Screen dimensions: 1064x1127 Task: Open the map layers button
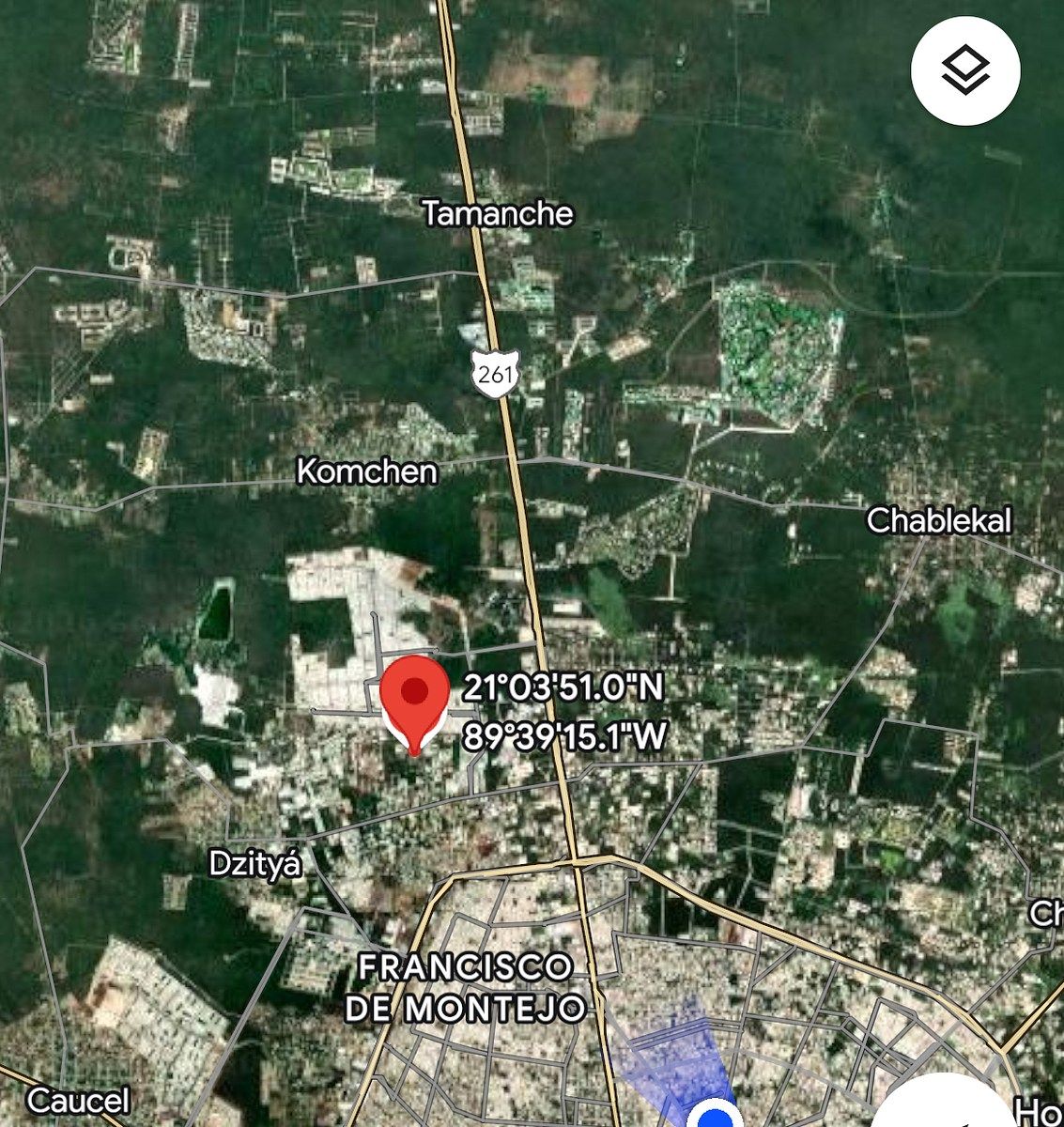click(x=964, y=71)
